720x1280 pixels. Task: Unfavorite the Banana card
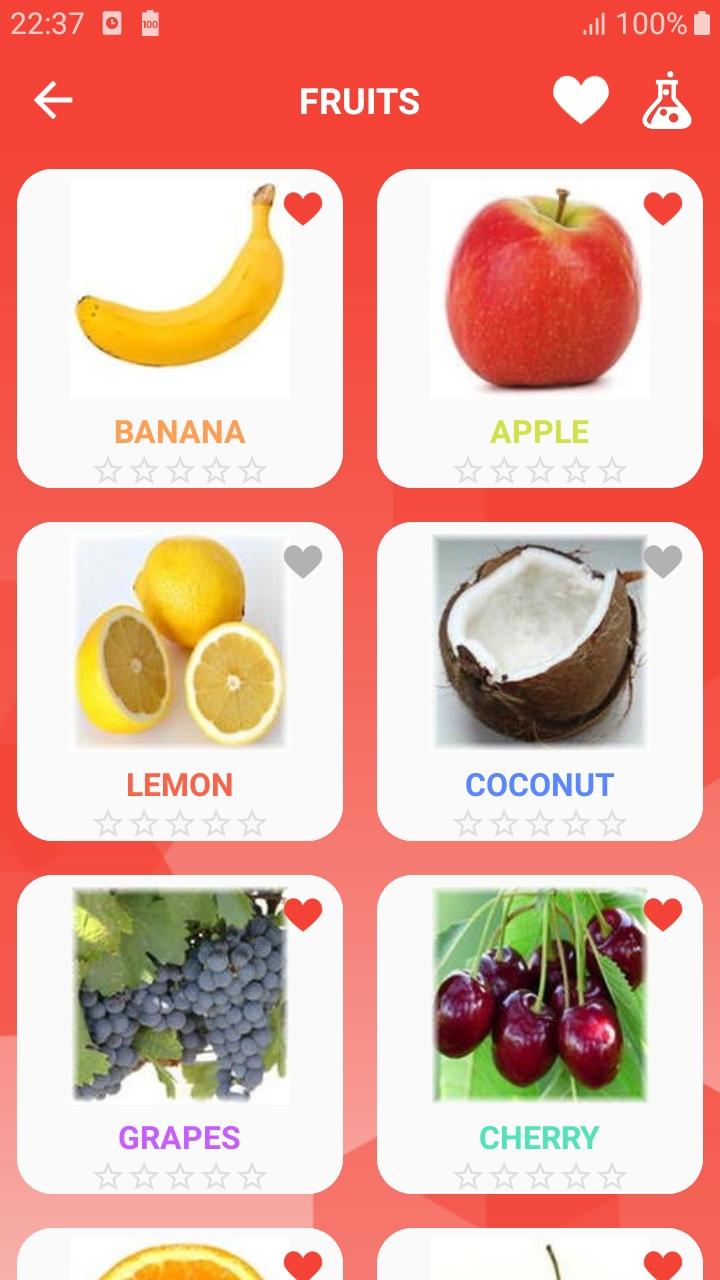[x=302, y=209]
